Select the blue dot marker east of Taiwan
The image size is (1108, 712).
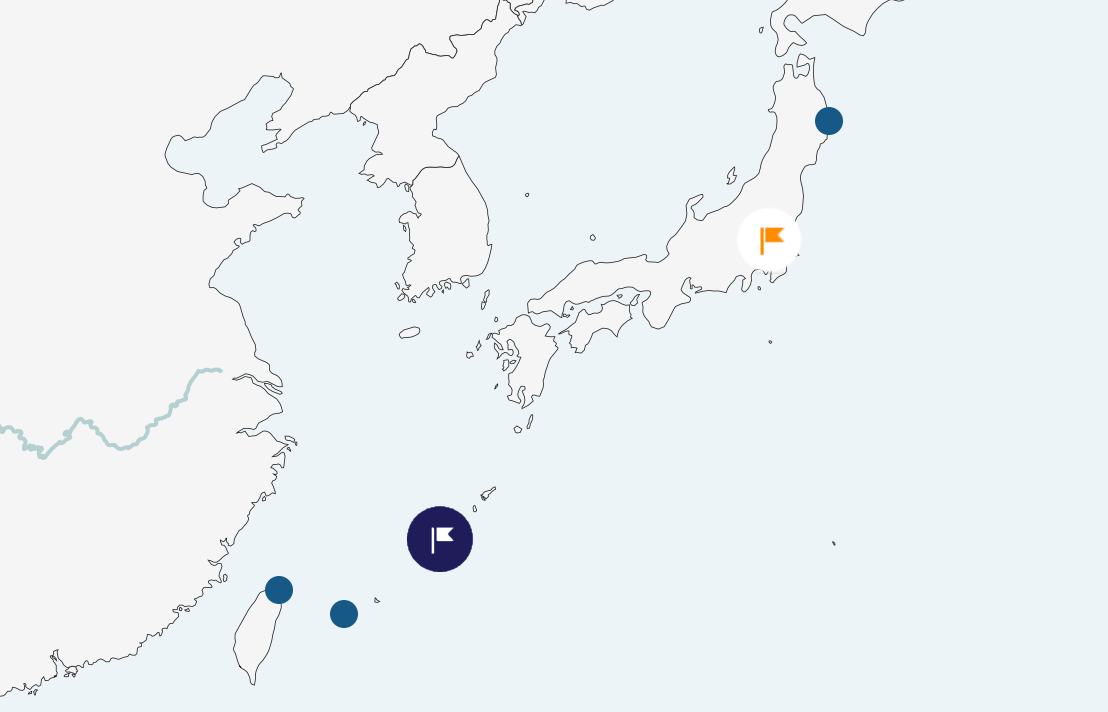344,614
